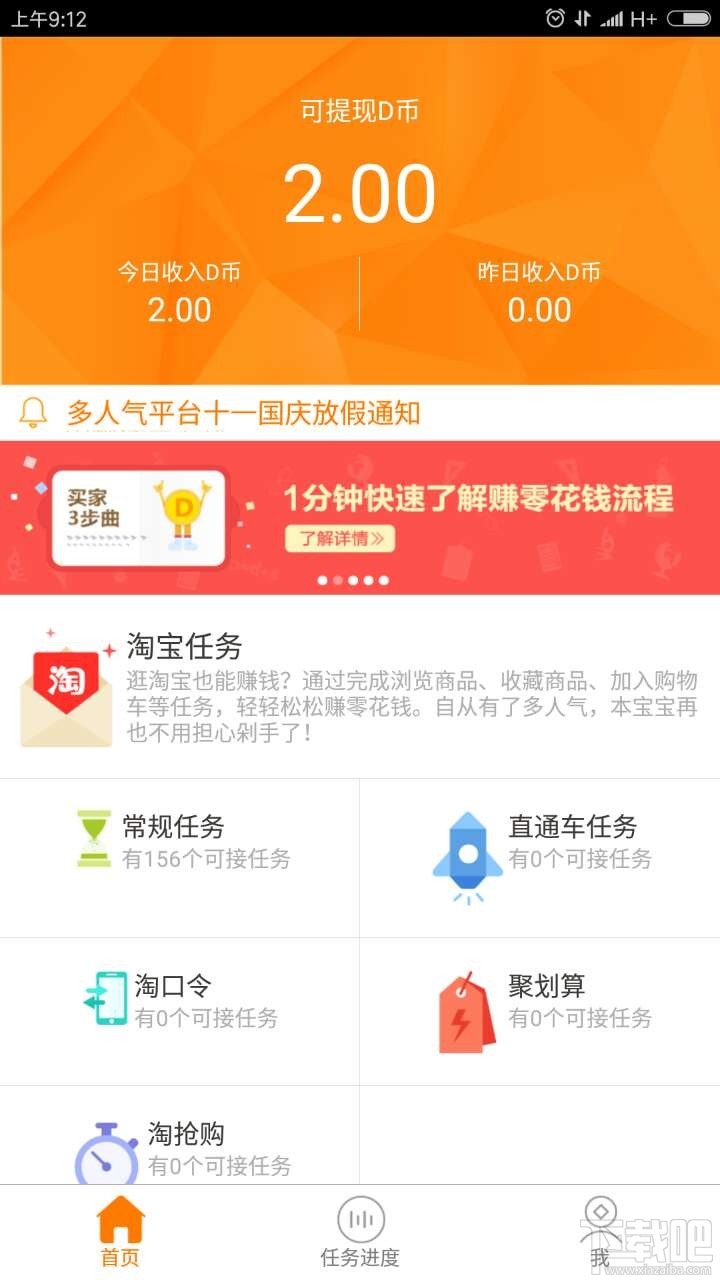Tap the profile icon above 我
720x1280 pixels.
pos(601,1213)
